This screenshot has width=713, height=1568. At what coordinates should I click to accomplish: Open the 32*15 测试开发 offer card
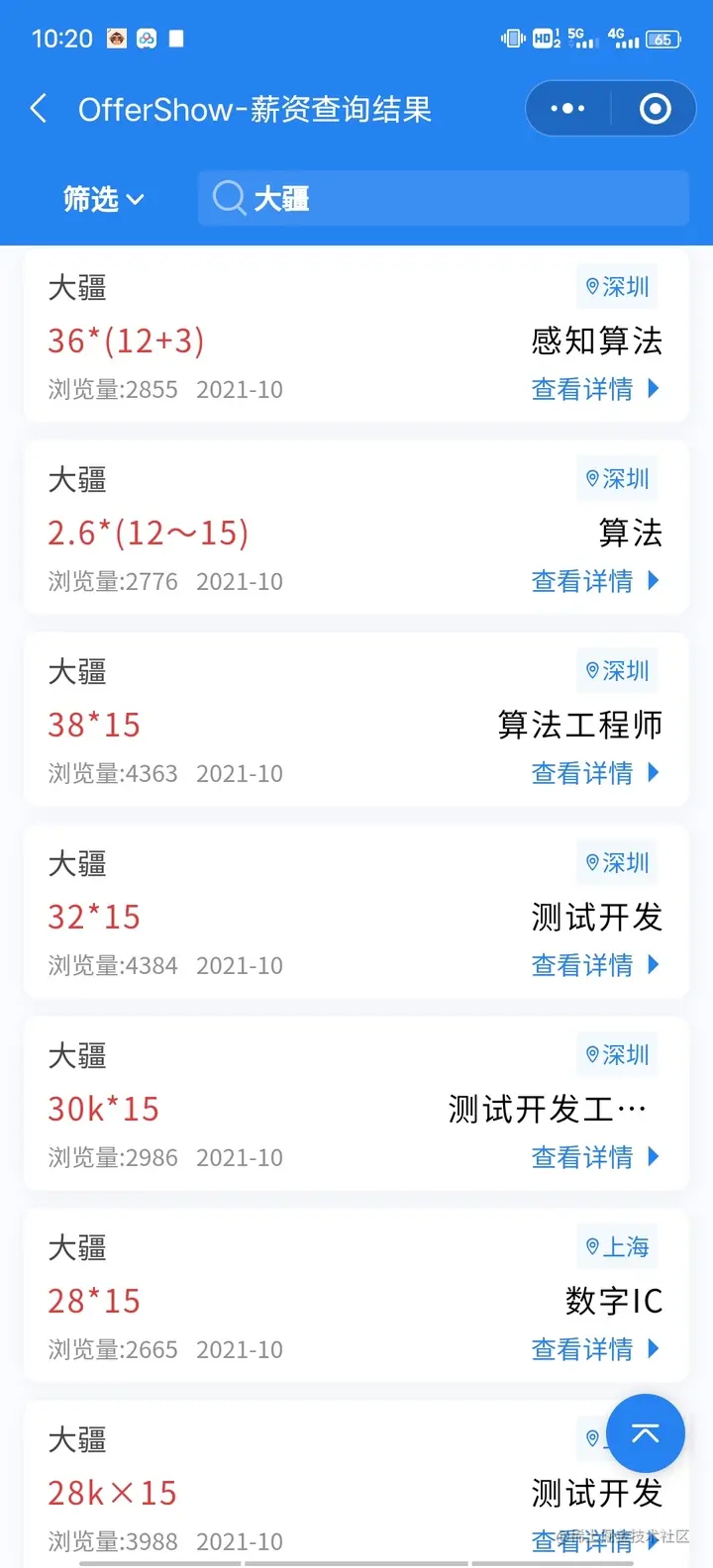coord(356,912)
